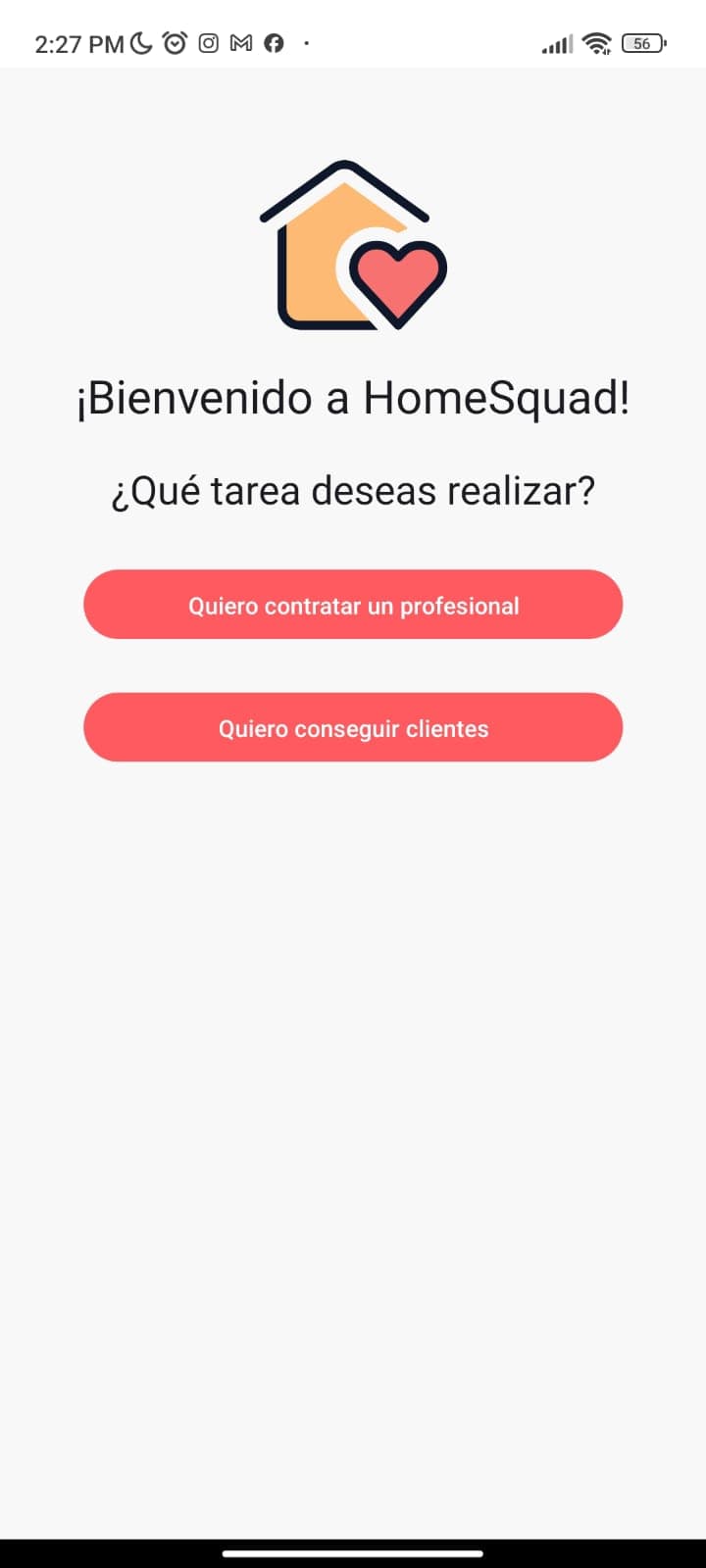This screenshot has height=1568, width=706.
Task: Tap the cellular signal strength icon
Action: coord(556,43)
